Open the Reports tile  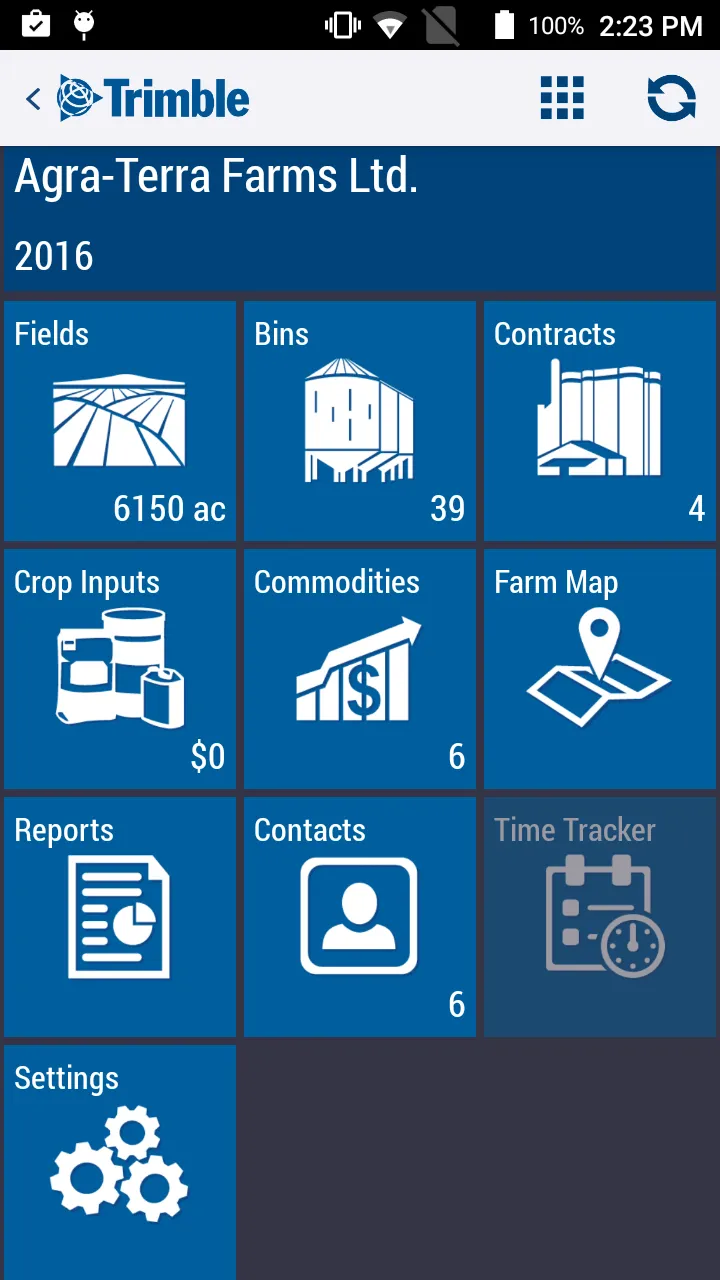[x=120, y=917]
